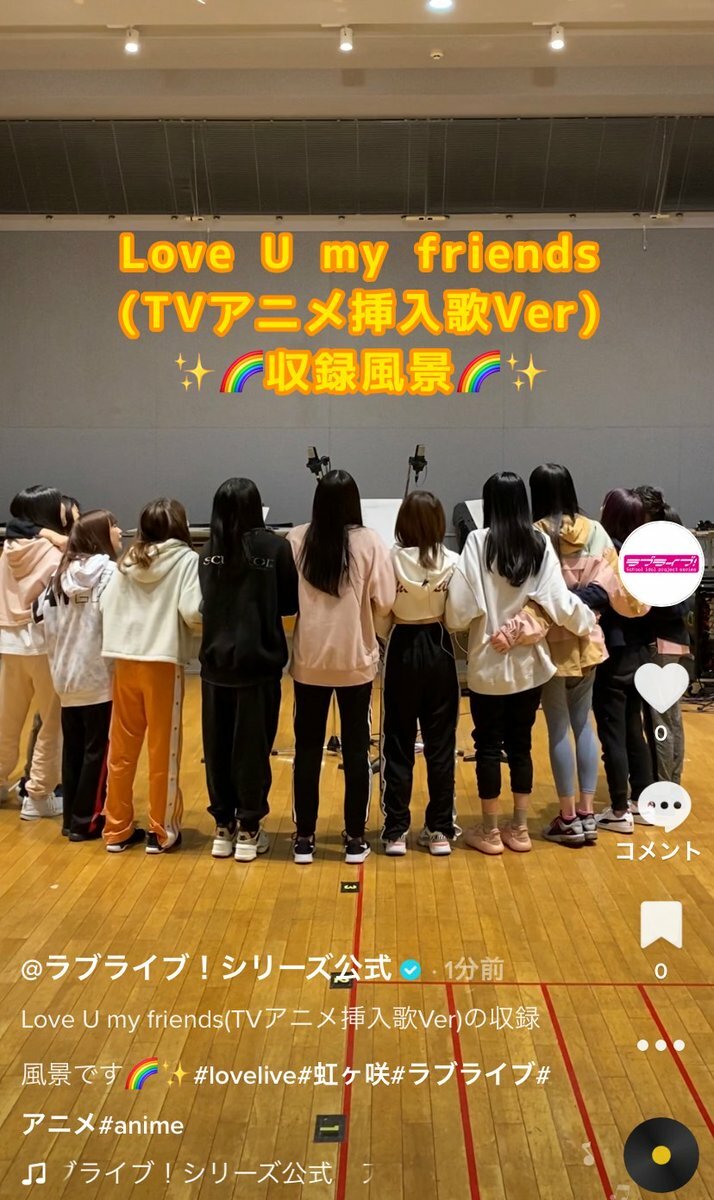Bookmark this video
Screen dimensions: 714x1200
(x=661, y=924)
